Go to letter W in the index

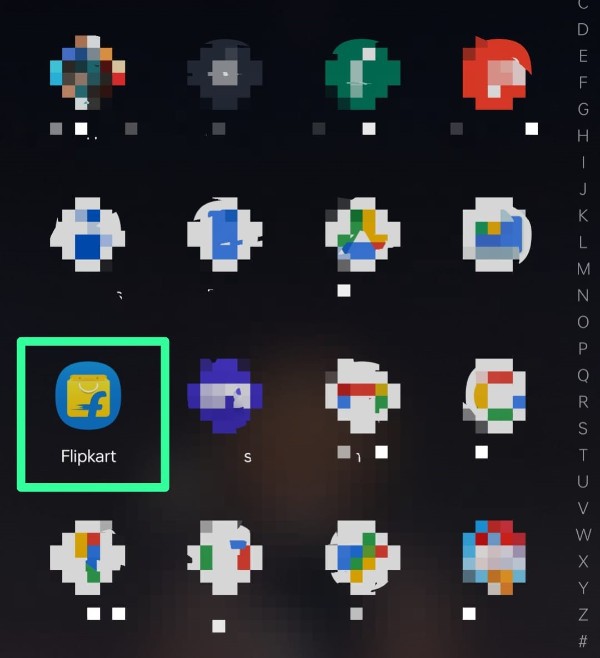583,534
